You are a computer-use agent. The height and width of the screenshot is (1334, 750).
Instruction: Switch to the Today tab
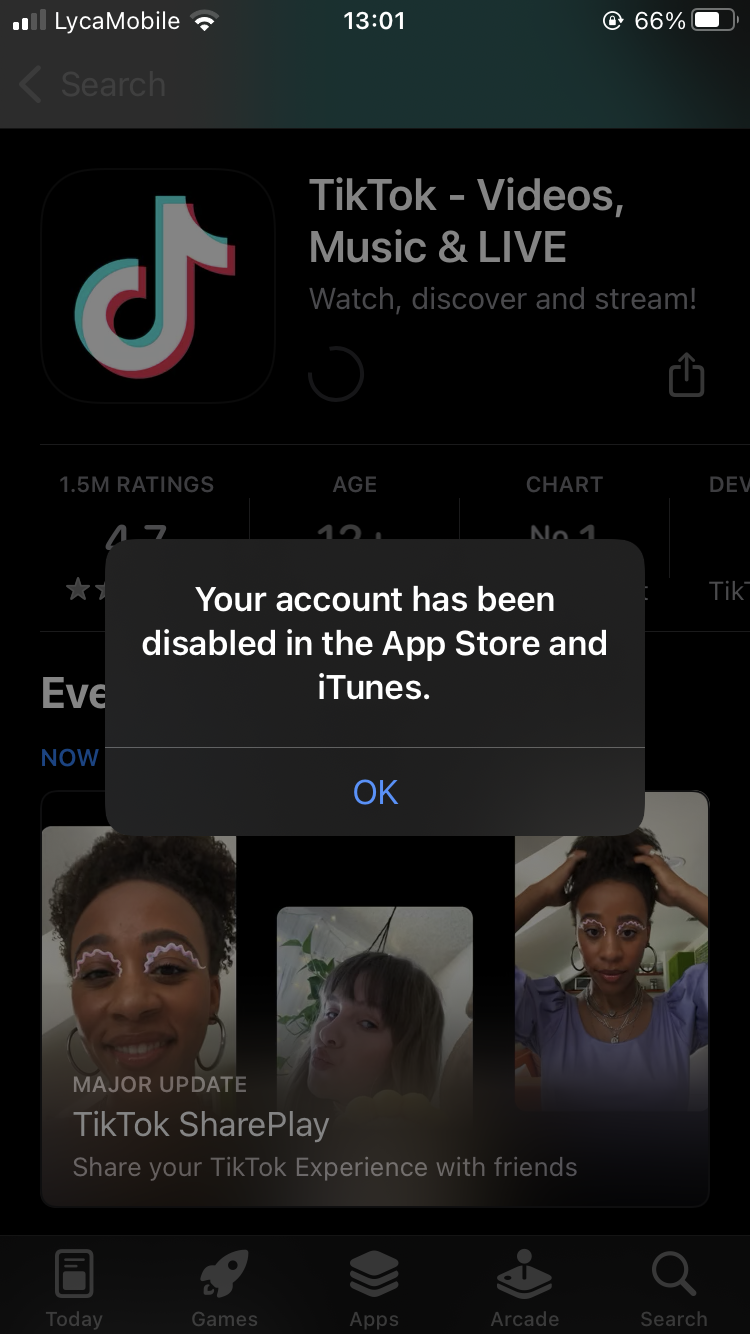74,1289
